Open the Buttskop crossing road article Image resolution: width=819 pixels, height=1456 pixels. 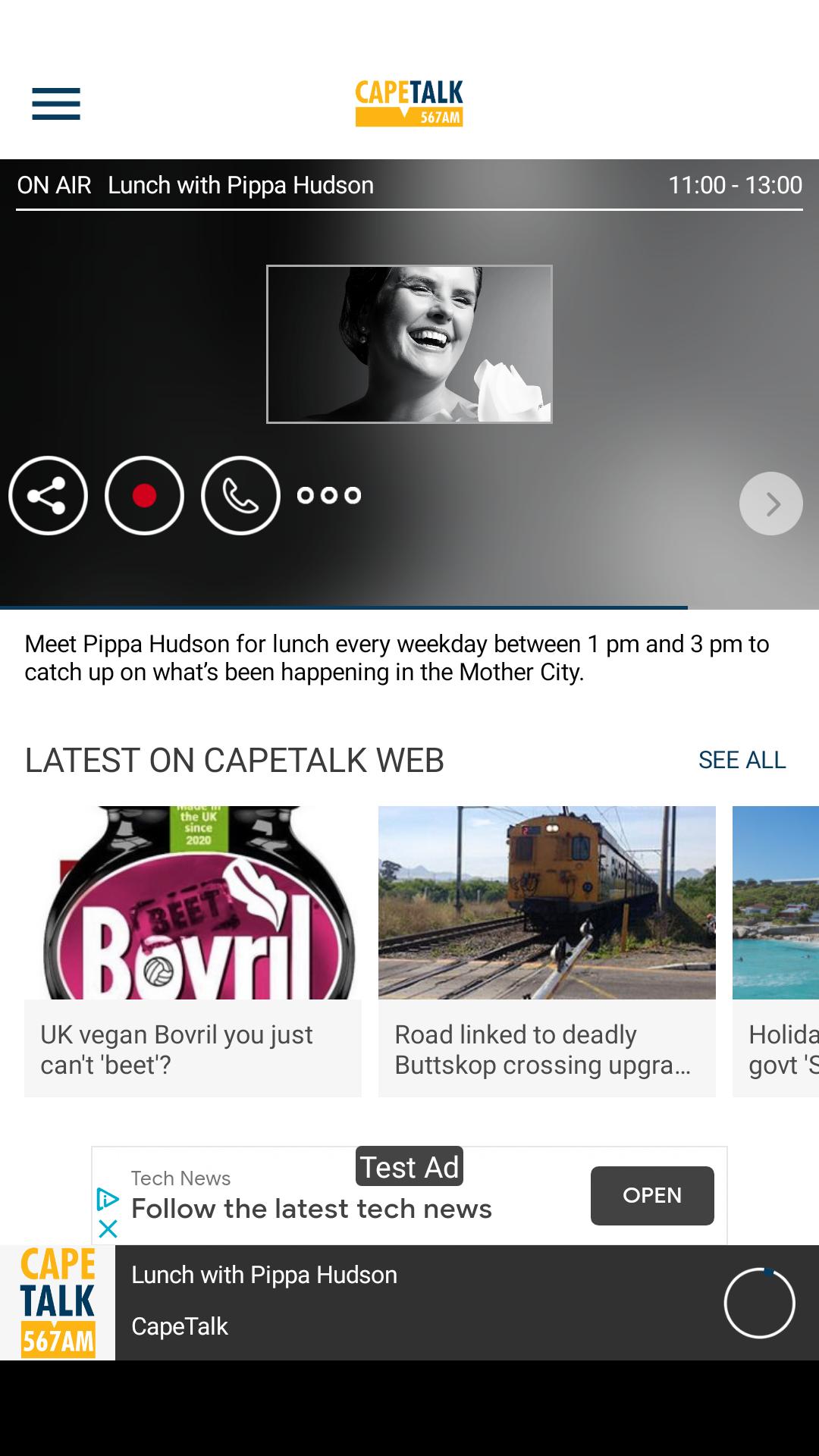[547, 901]
